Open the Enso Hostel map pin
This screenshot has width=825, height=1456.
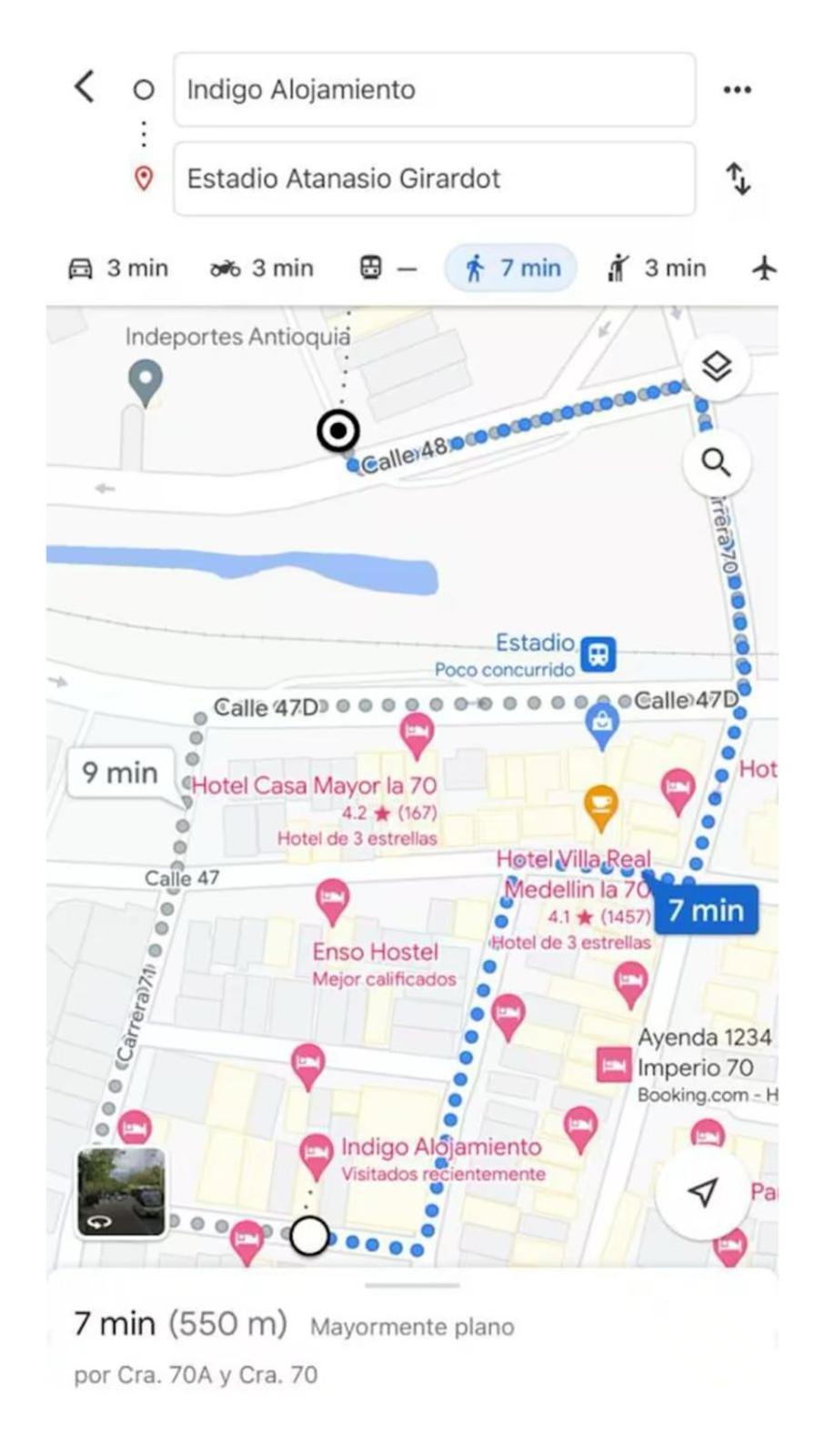(x=333, y=900)
